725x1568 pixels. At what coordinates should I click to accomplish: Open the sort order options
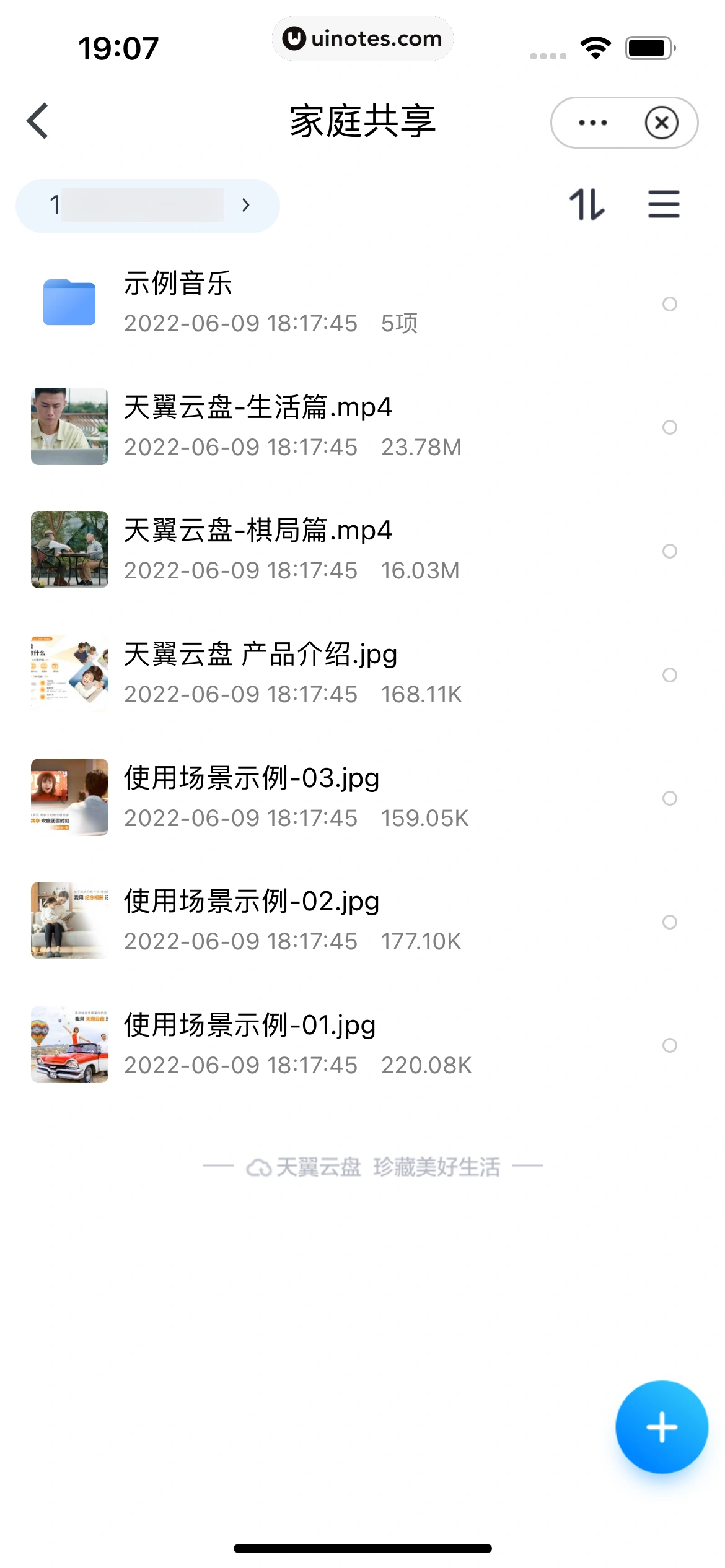586,205
